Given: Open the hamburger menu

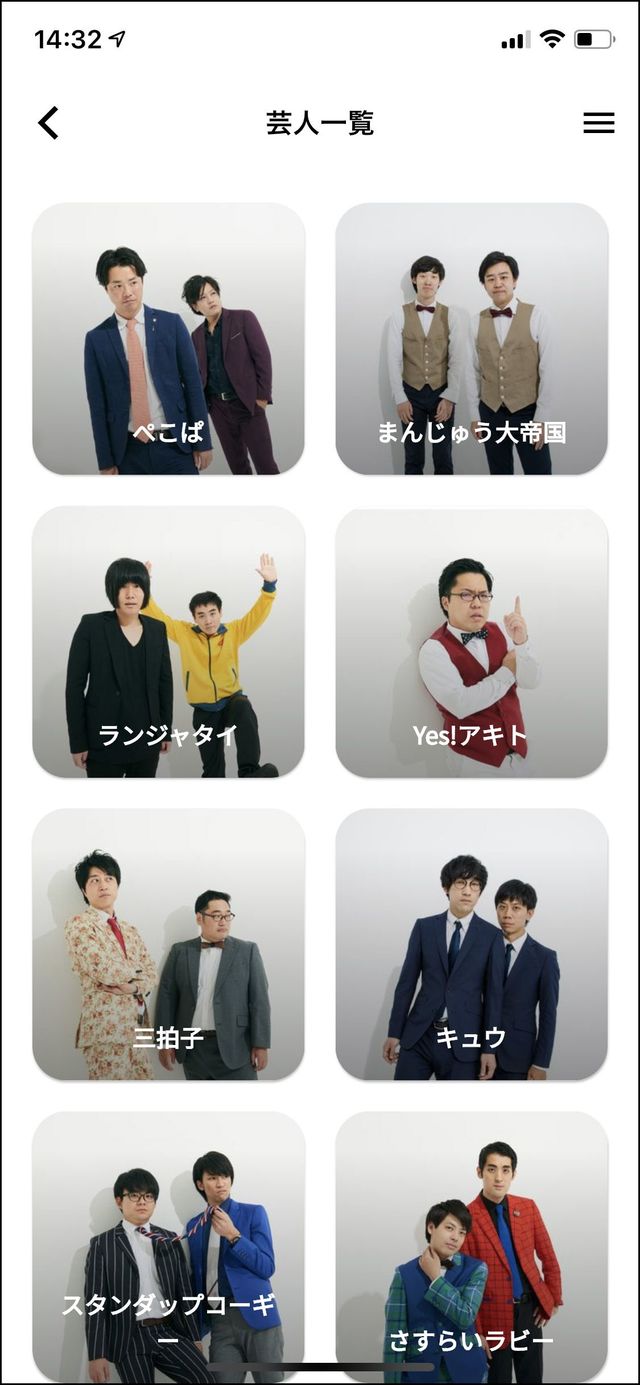Looking at the screenshot, I should pyautogui.click(x=598, y=123).
